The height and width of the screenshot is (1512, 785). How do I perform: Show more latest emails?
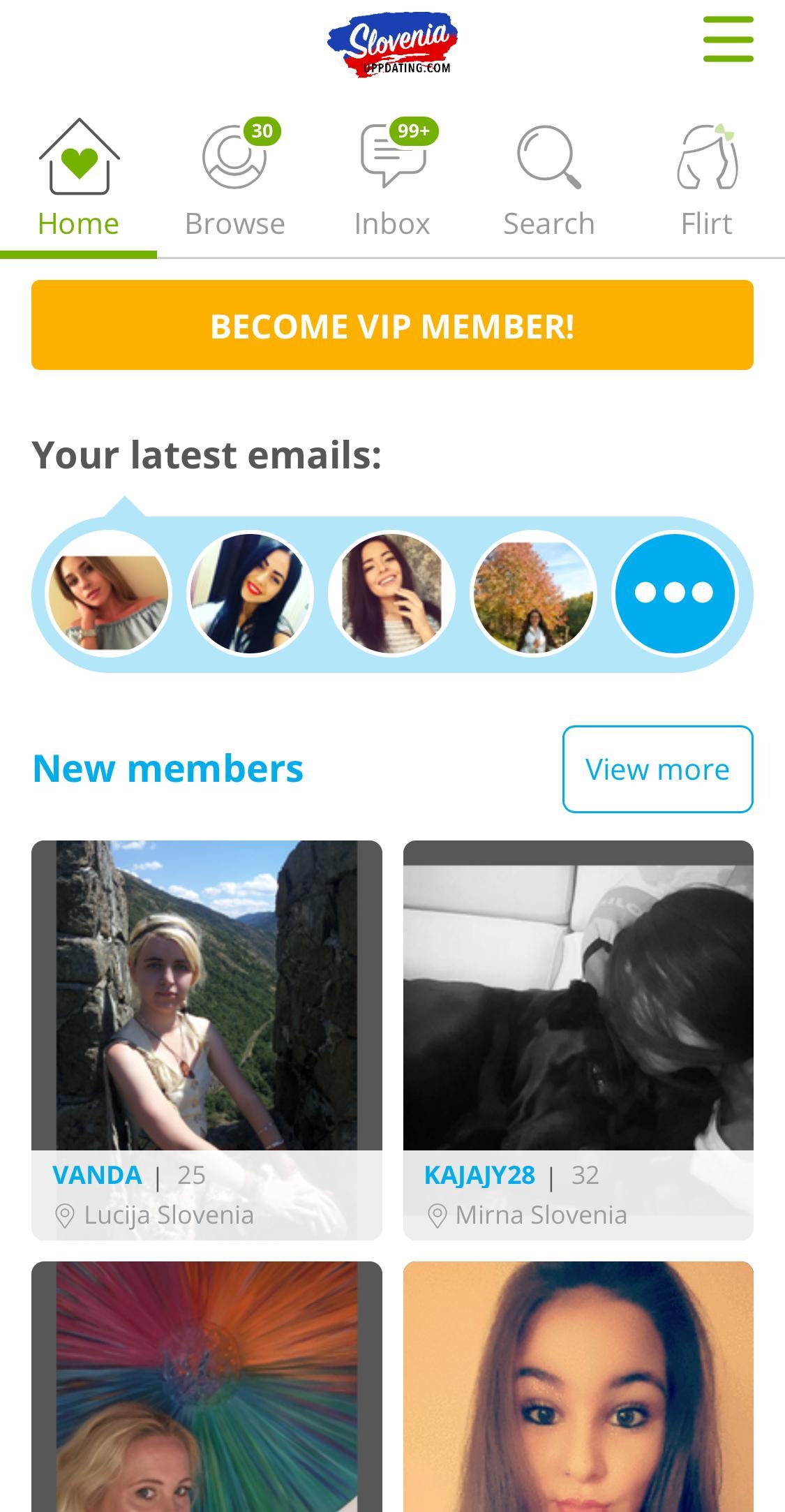click(673, 593)
